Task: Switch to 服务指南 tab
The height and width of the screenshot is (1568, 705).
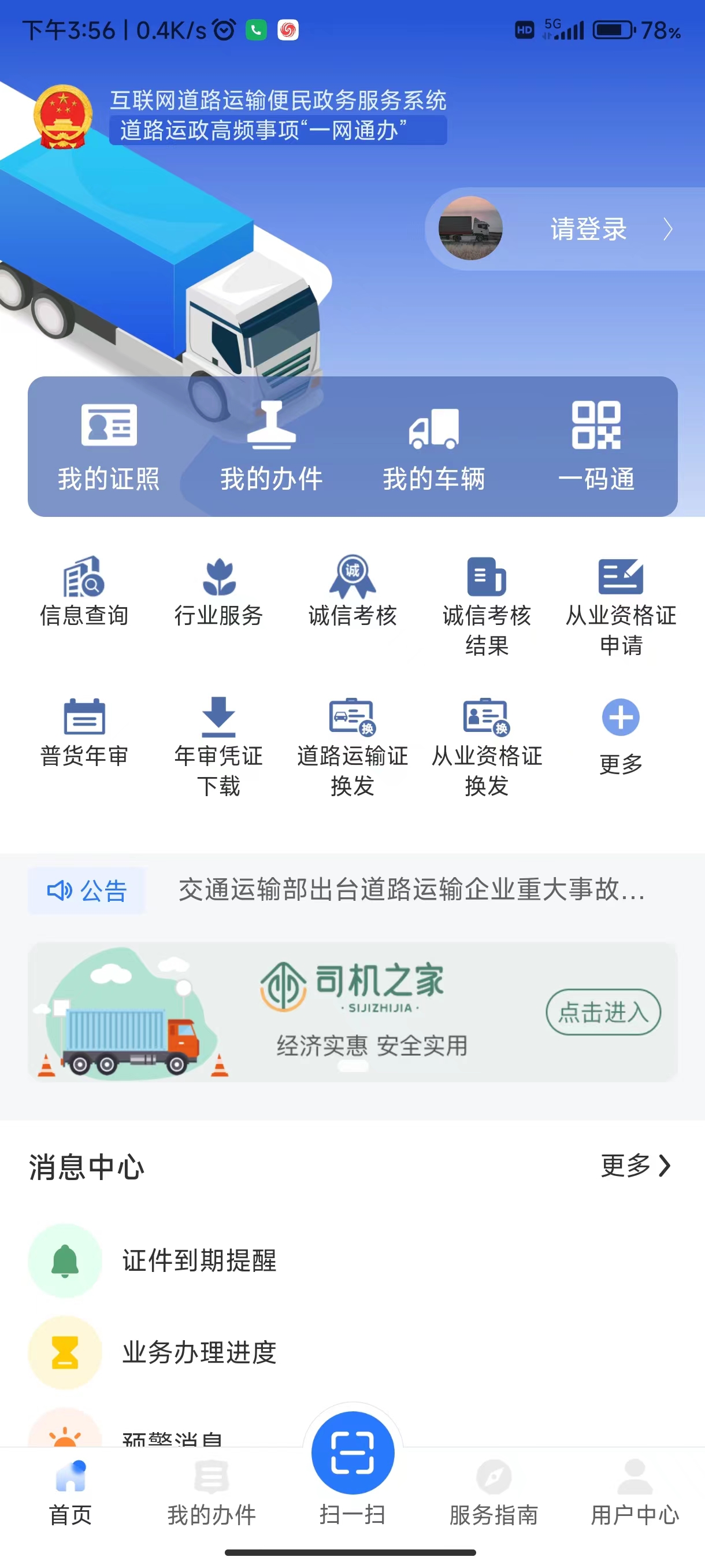Action: (493, 1492)
